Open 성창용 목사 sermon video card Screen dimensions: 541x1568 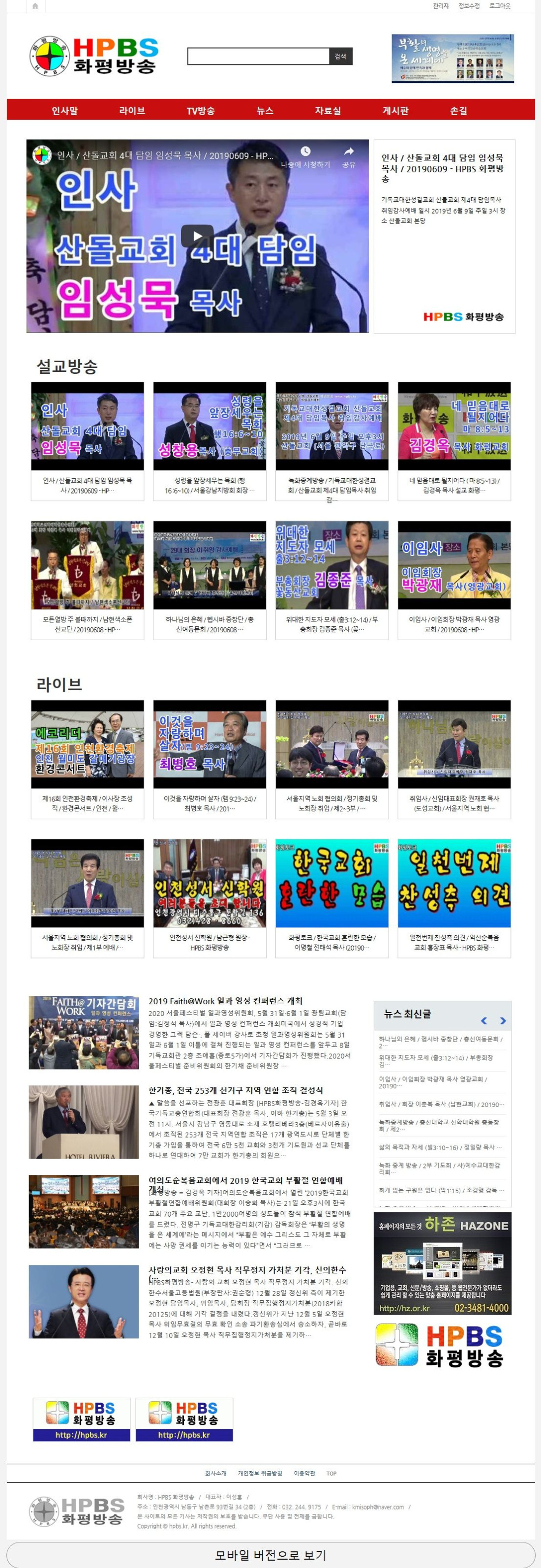tap(210, 441)
